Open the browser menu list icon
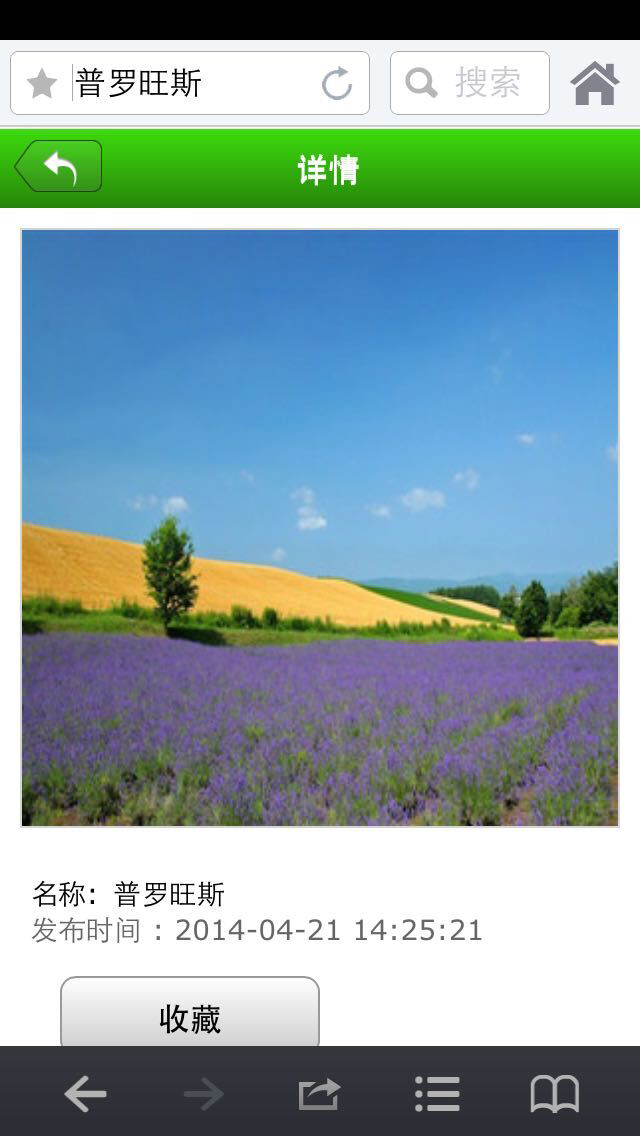This screenshot has height=1136, width=640. point(438,1094)
